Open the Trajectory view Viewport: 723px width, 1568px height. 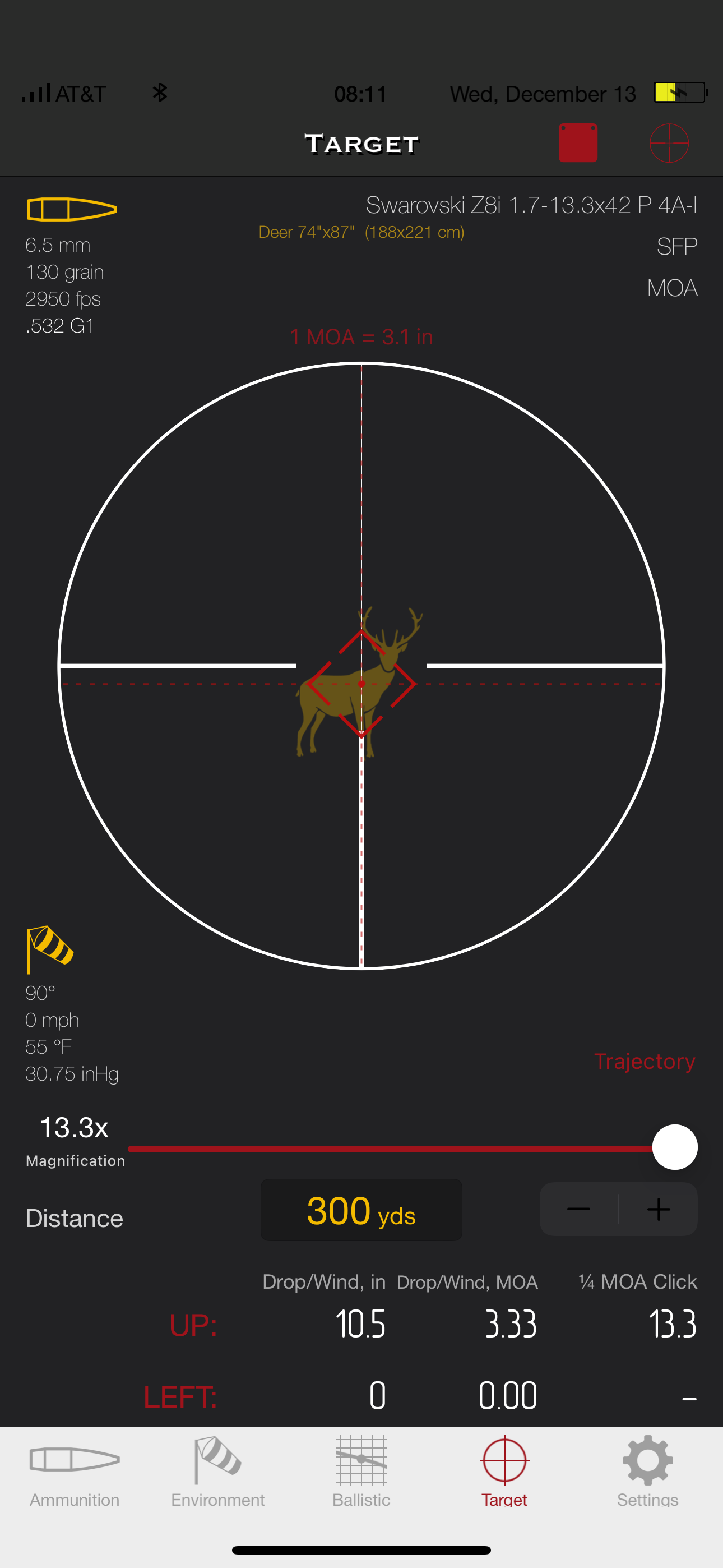[644, 1061]
